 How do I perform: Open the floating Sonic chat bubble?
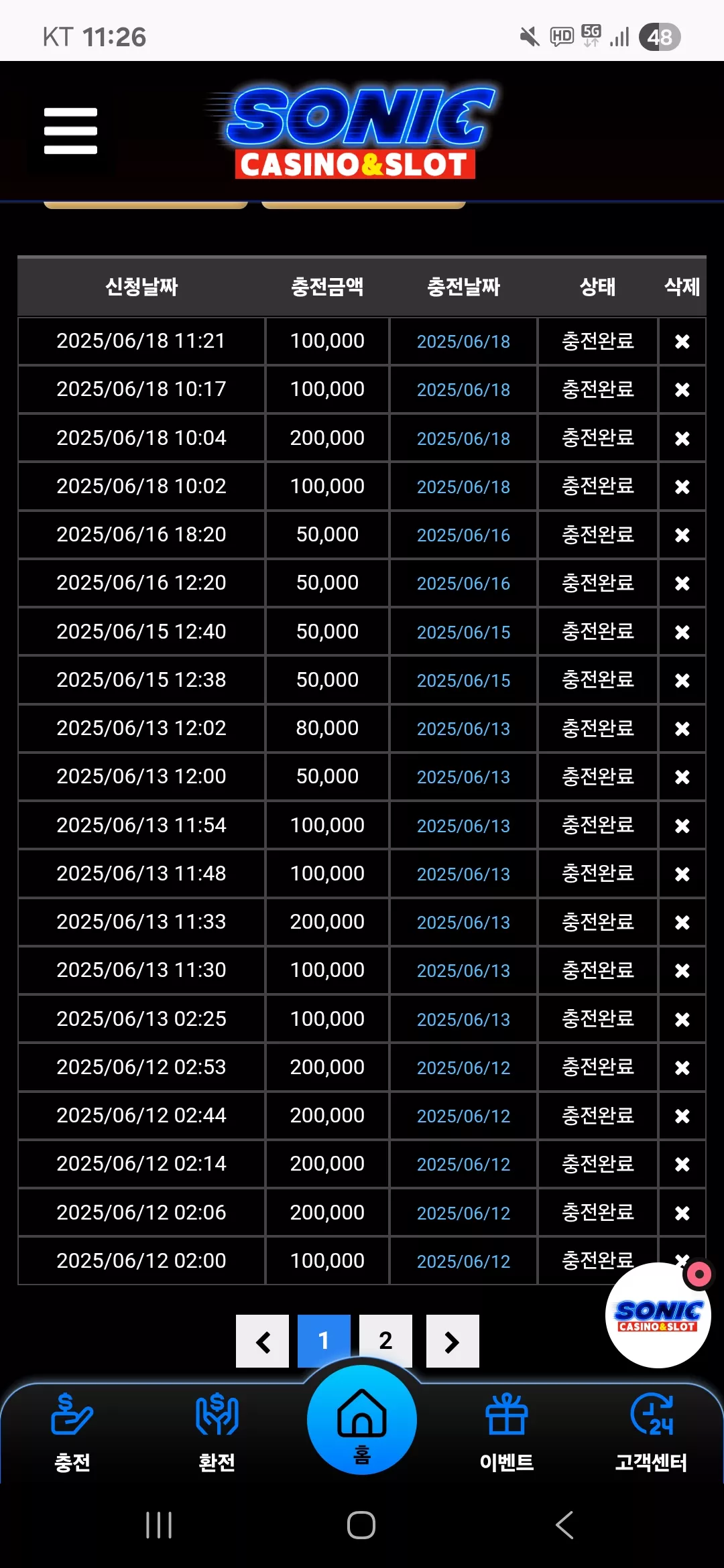pos(658,1315)
